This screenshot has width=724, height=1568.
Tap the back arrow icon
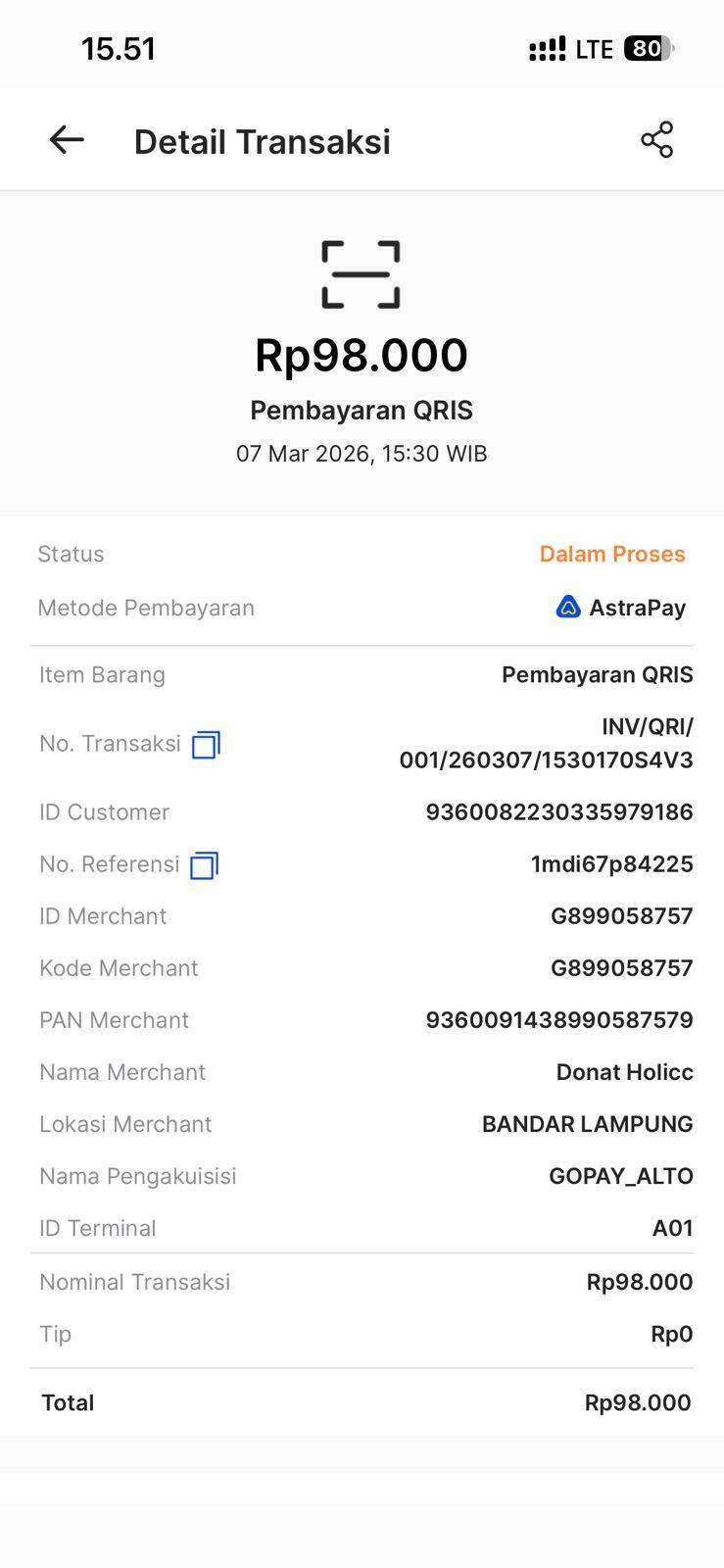click(66, 139)
